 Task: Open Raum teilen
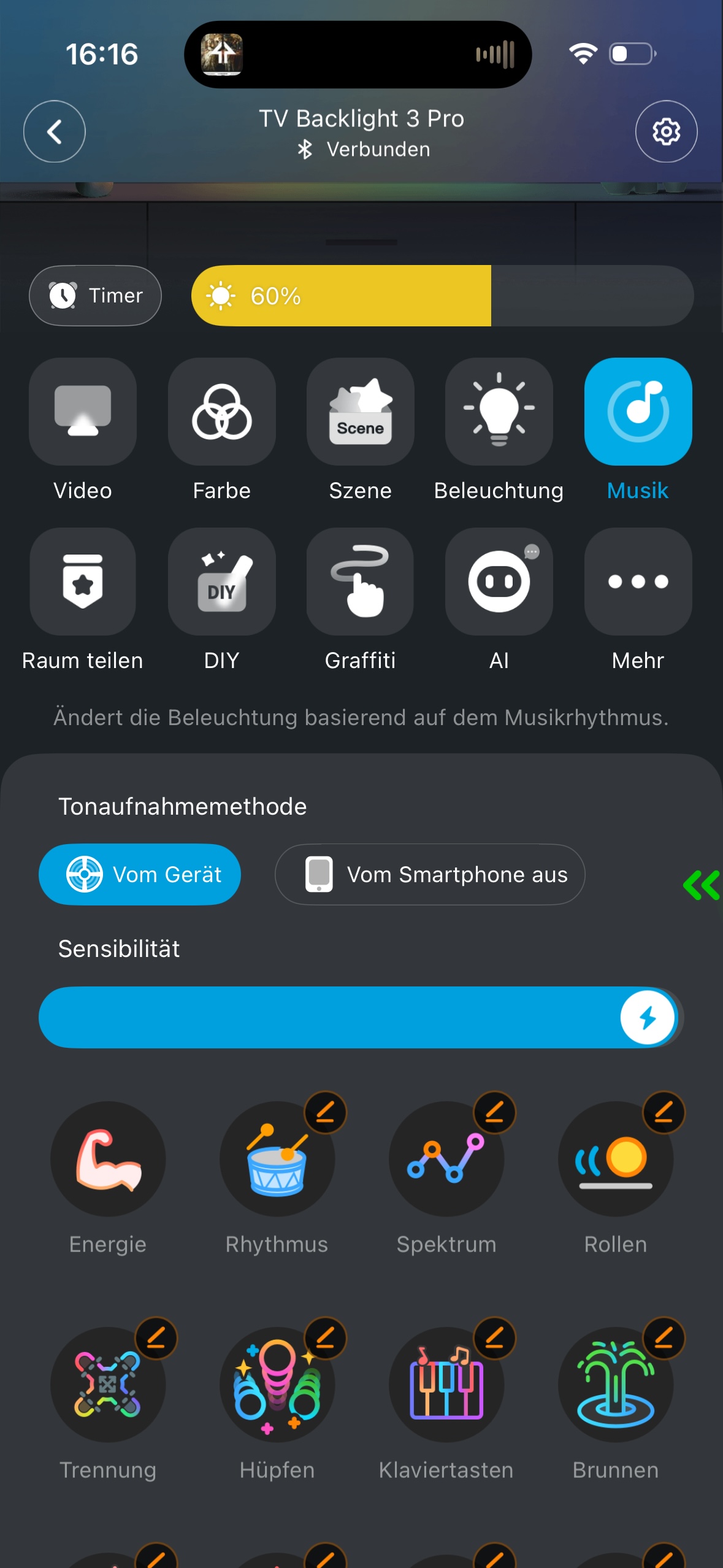pos(83,582)
